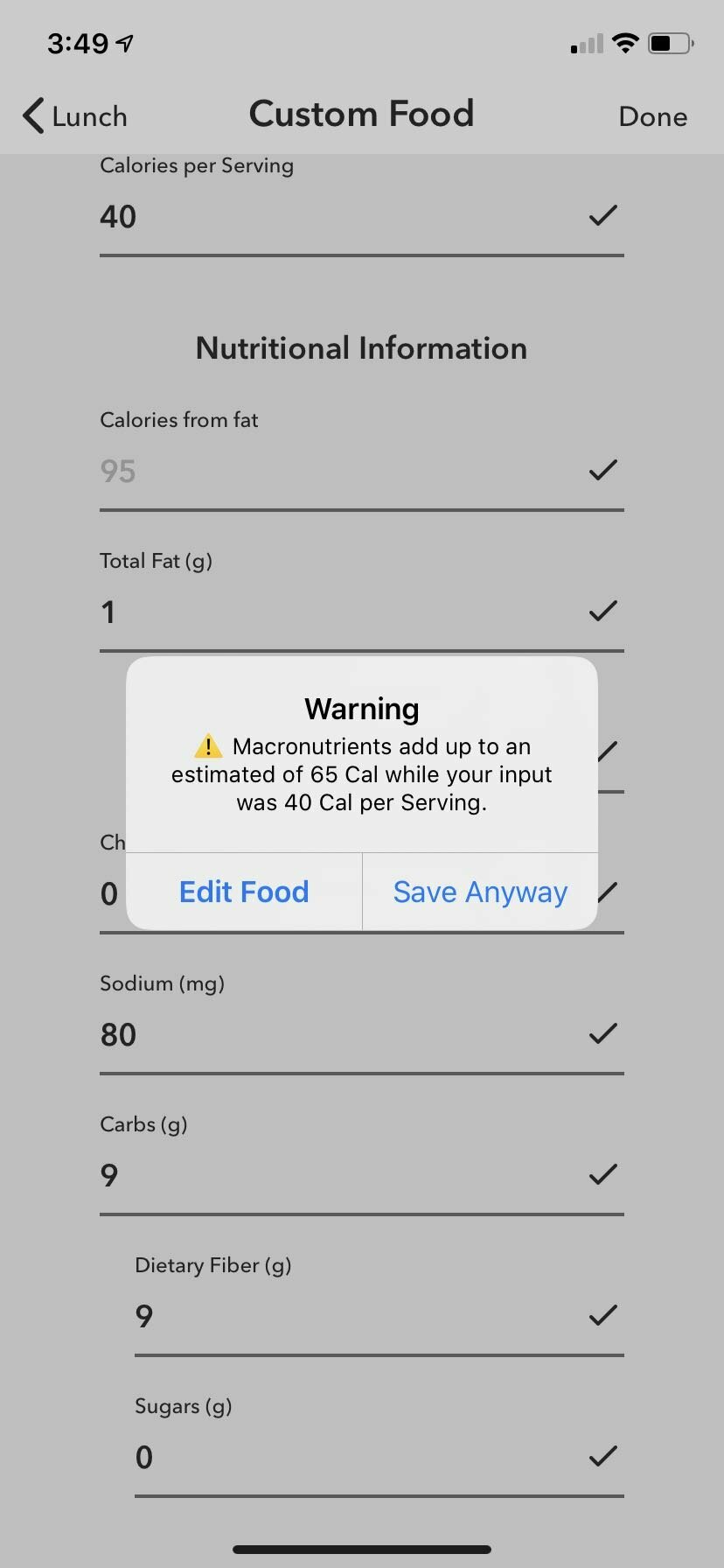Edit the Total Fat value
Image resolution: width=724 pixels, height=1568 pixels.
[x=362, y=612]
